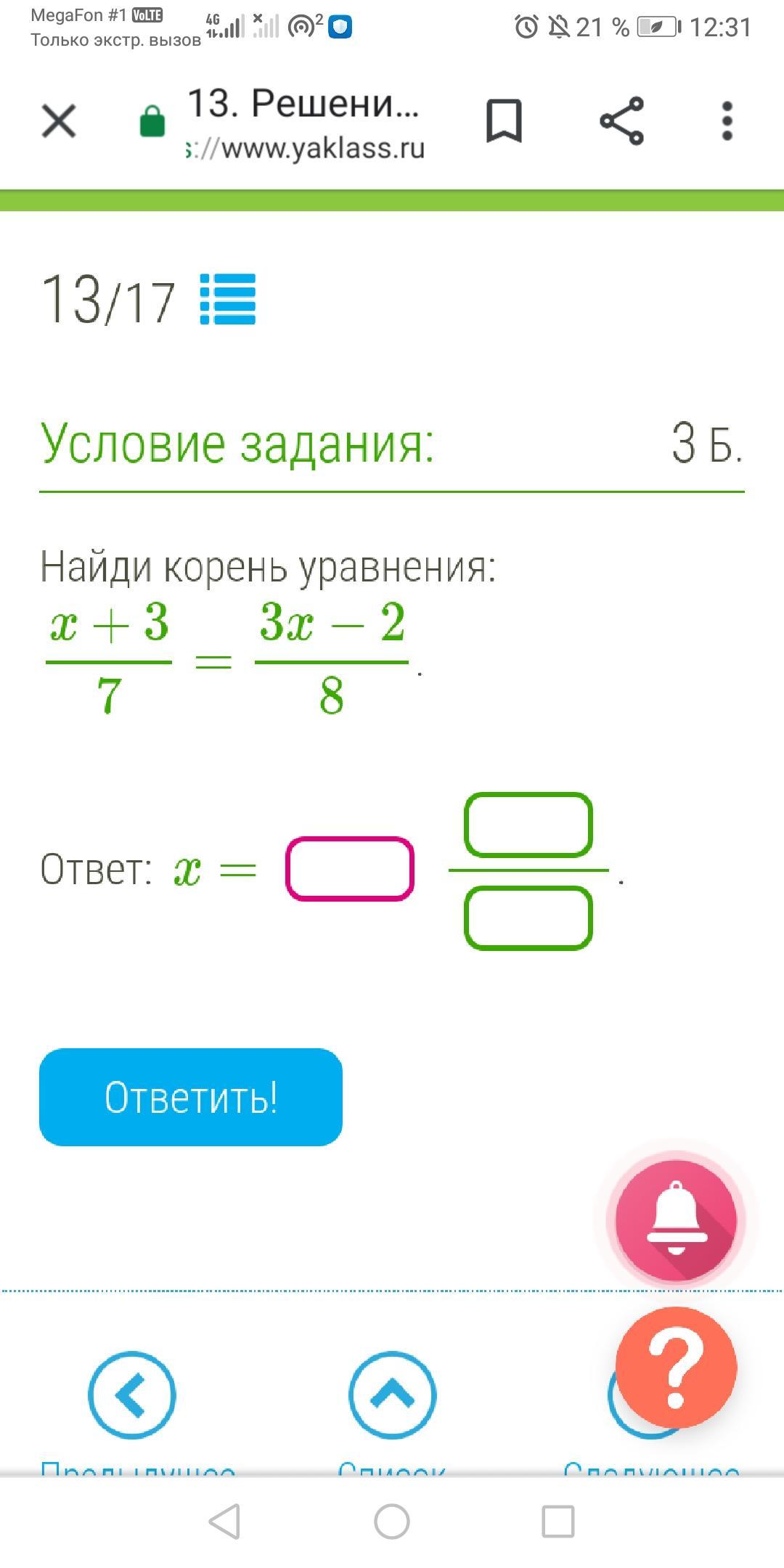The image size is (784, 1568).
Task: Go to the previous task arrow
Action: click(132, 1395)
